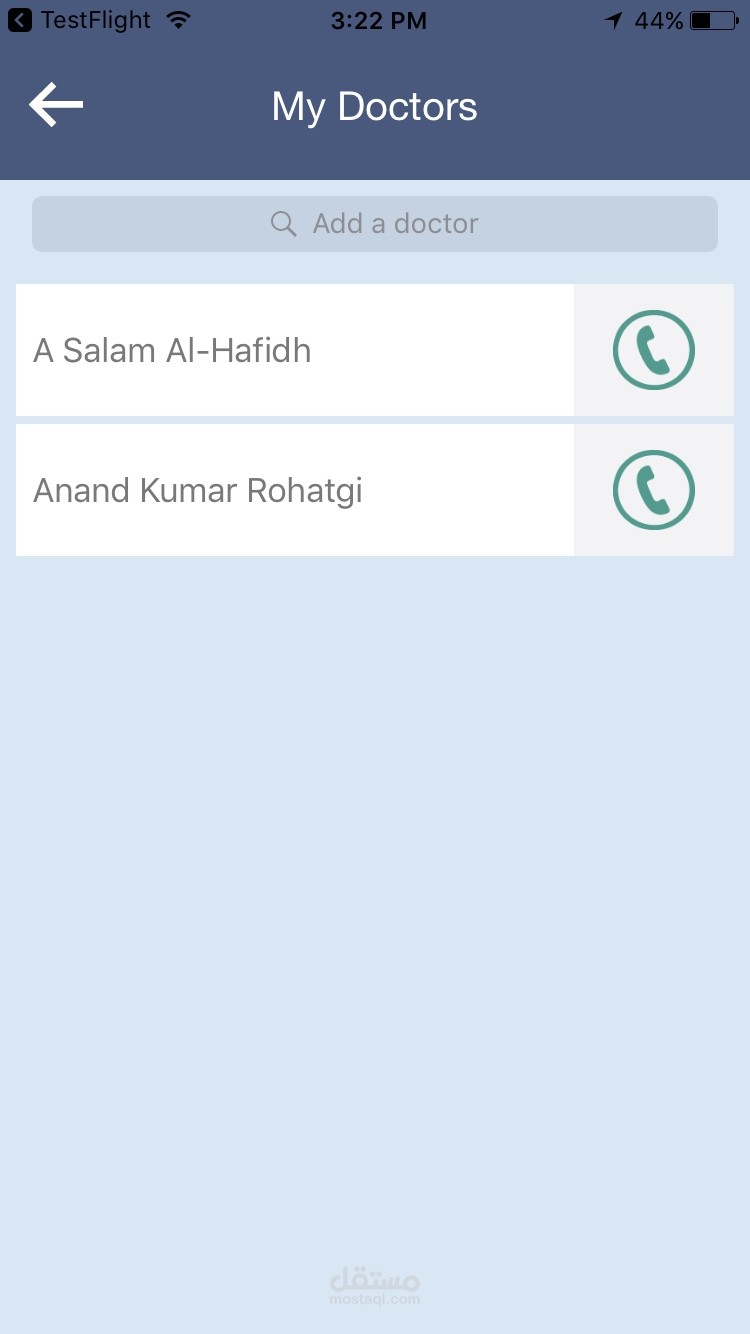Call Anand Kumar Rohatgi
Image resolution: width=750 pixels, height=1334 pixels.
(654, 490)
